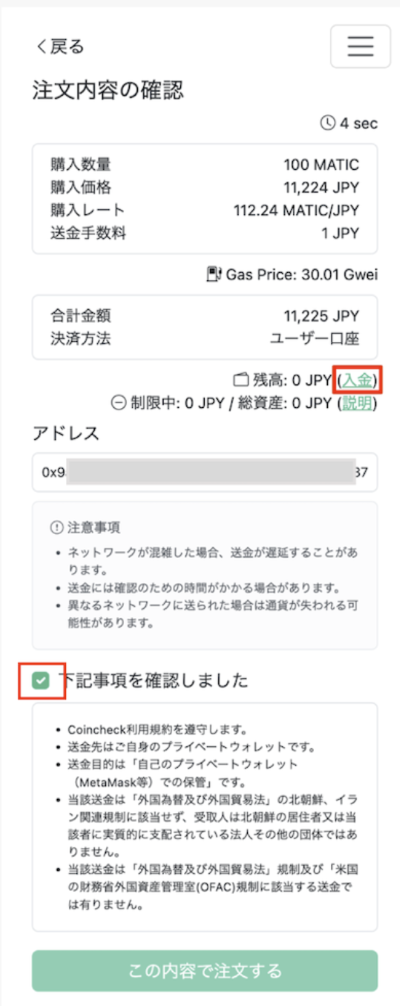This screenshot has width=400, height=1006.
Task: Uncheck 下記事項を確認しました checkbox
Action: coord(42,682)
